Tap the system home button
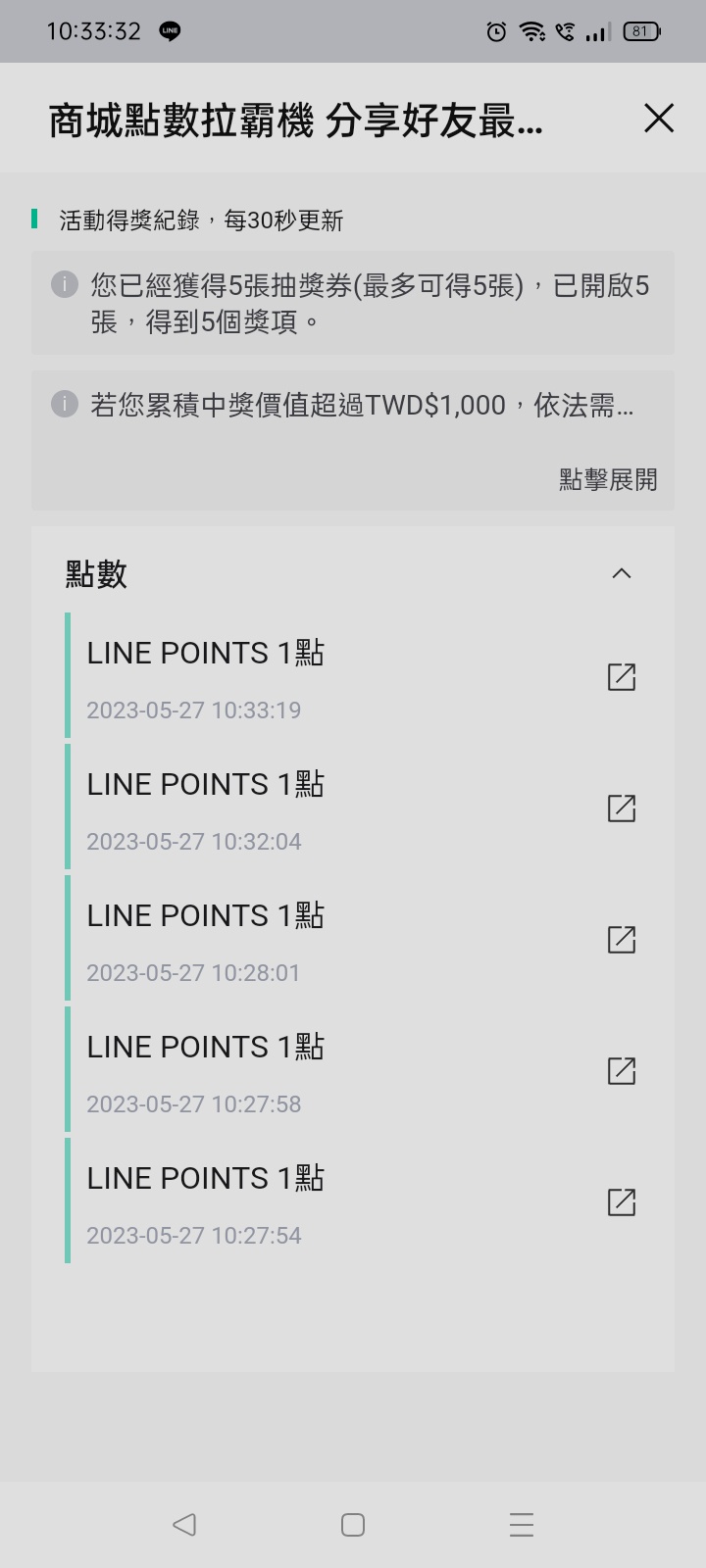This screenshot has width=706, height=1568. pos(353,1525)
